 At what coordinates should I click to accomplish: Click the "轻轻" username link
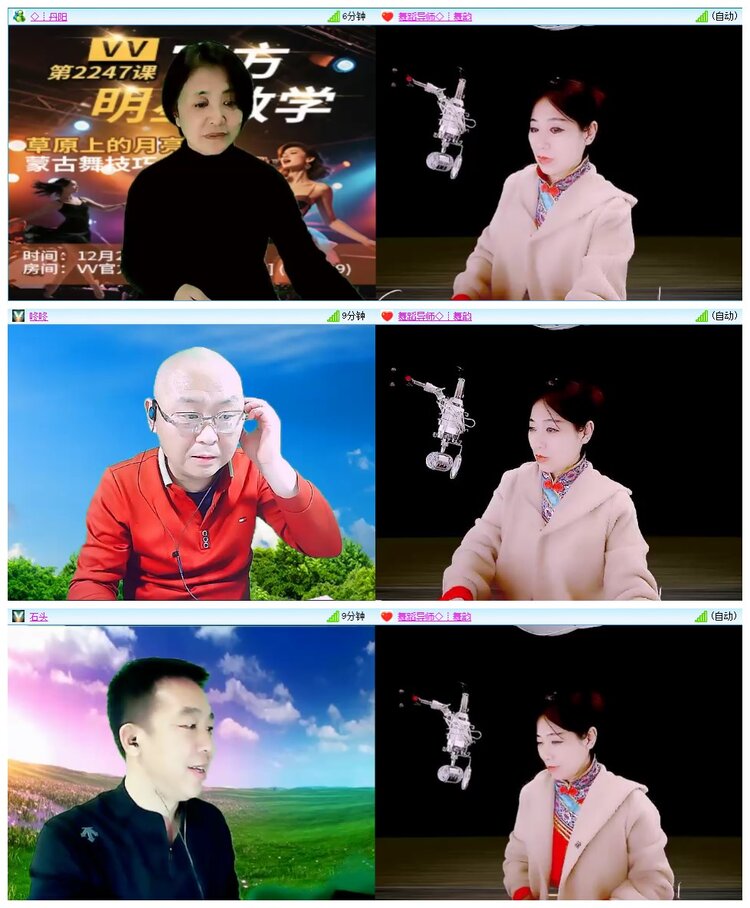[x=38, y=316]
